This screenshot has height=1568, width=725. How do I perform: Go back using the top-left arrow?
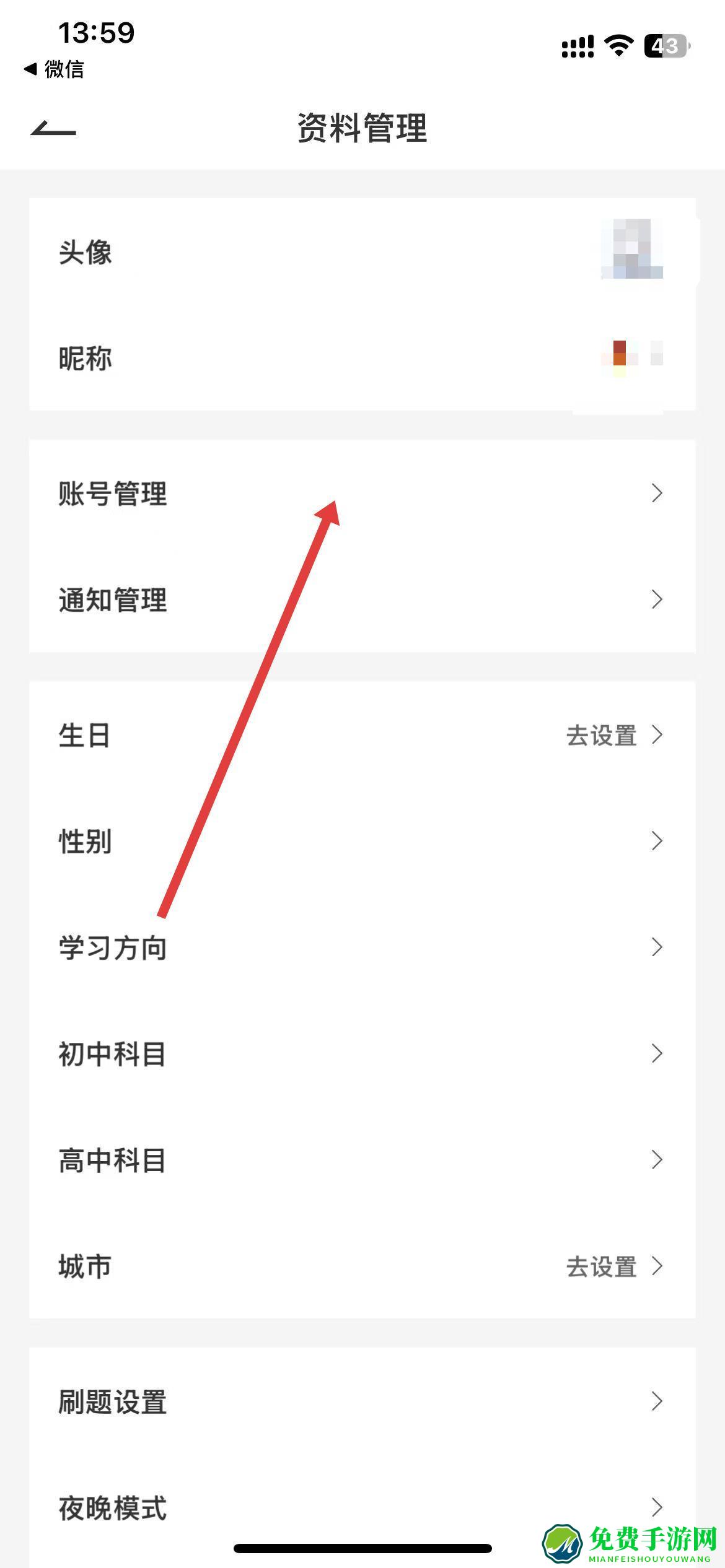(x=53, y=129)
